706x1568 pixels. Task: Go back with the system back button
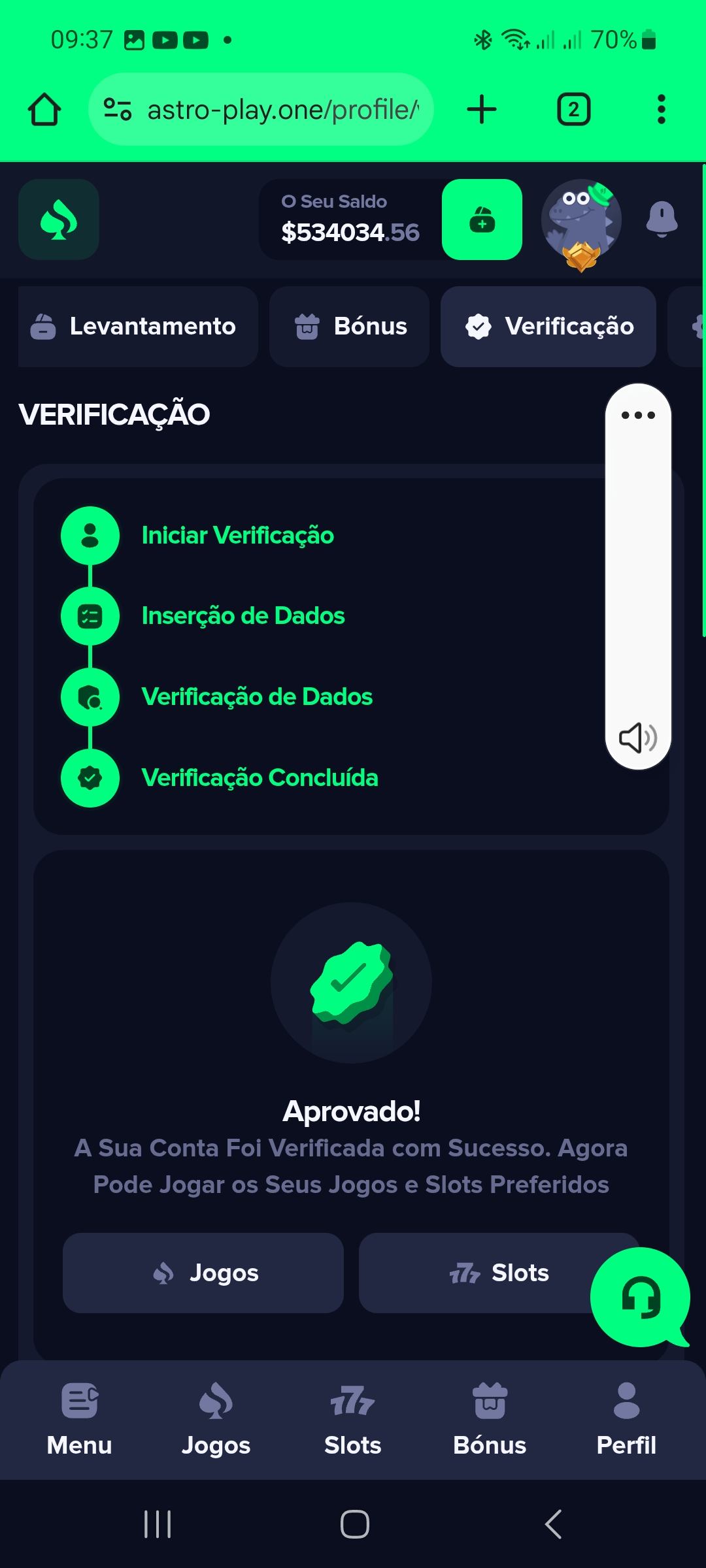(553, 1524)
